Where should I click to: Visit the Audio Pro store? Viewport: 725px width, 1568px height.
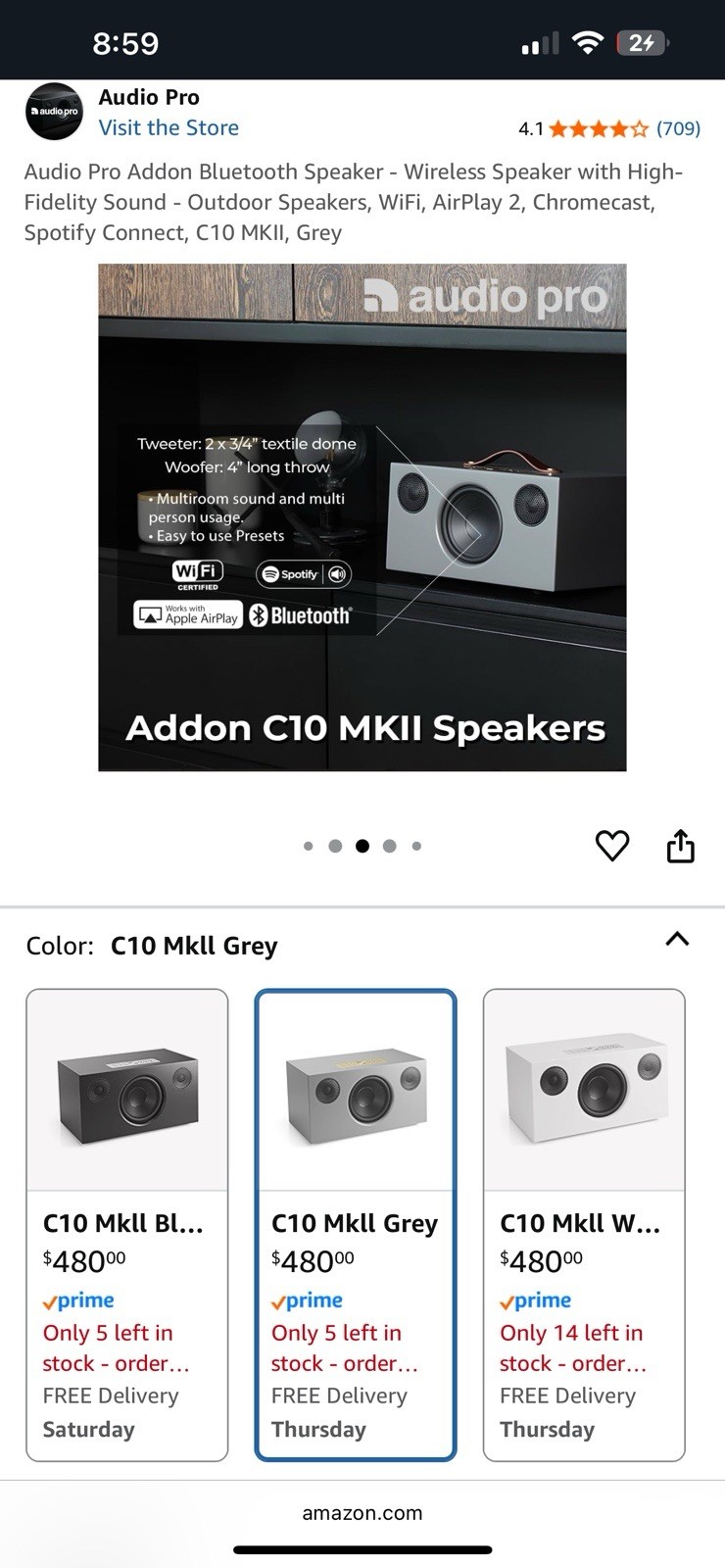coord(169,128)
